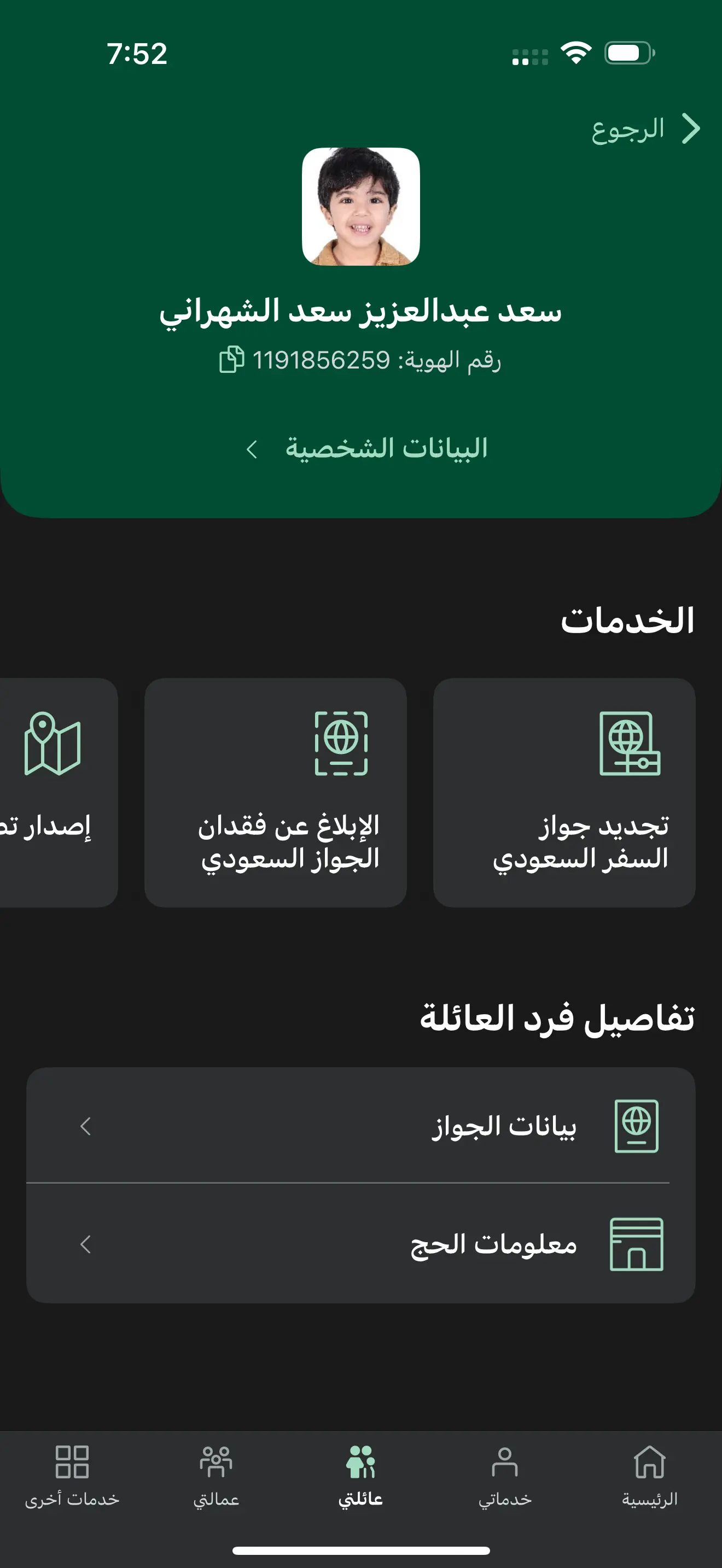Open تجديد جواز السفر السعودي service
This screenshot has width=722, height=1568.
(x=564, y=792)
